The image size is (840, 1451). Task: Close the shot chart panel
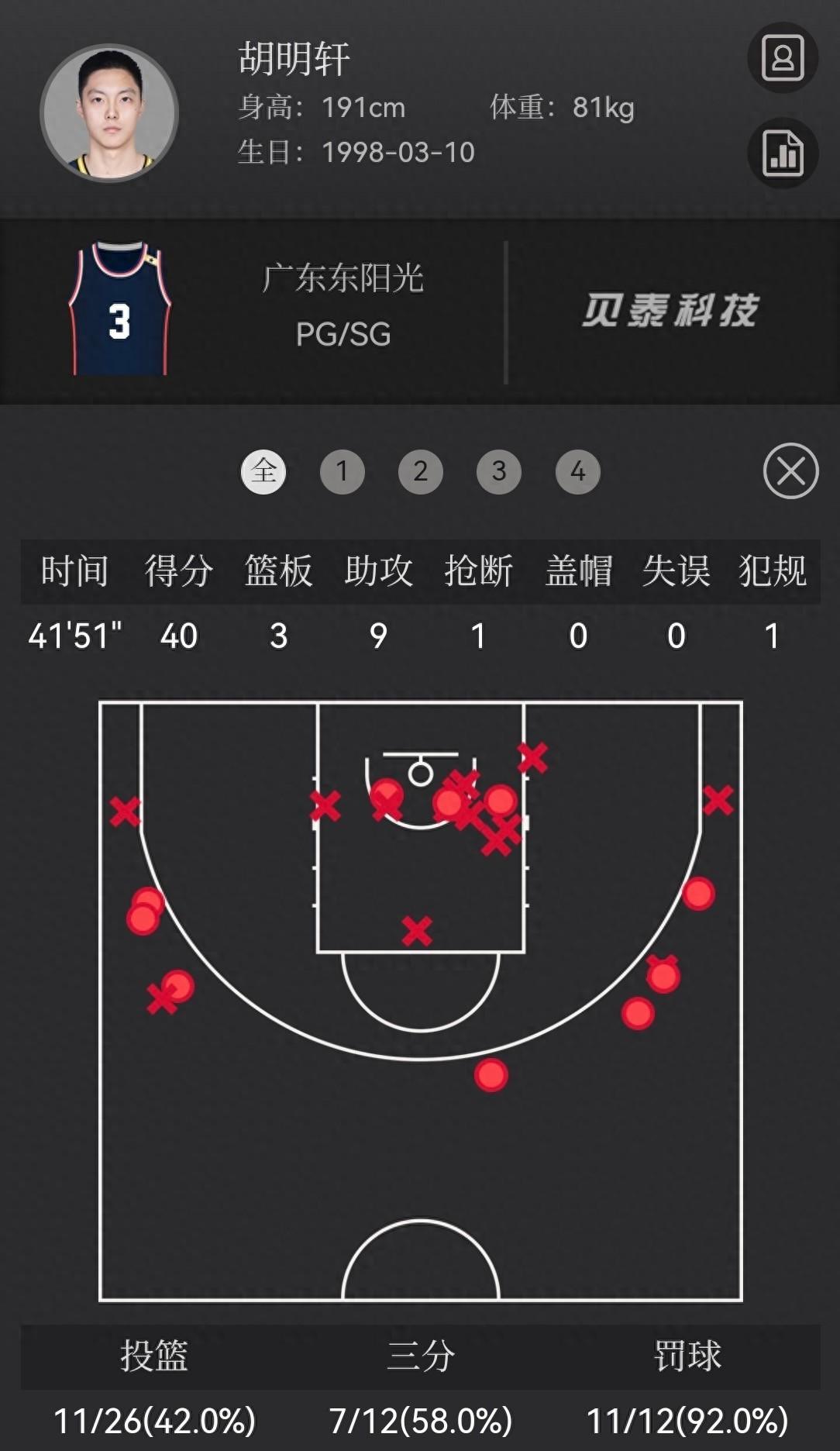790,470
